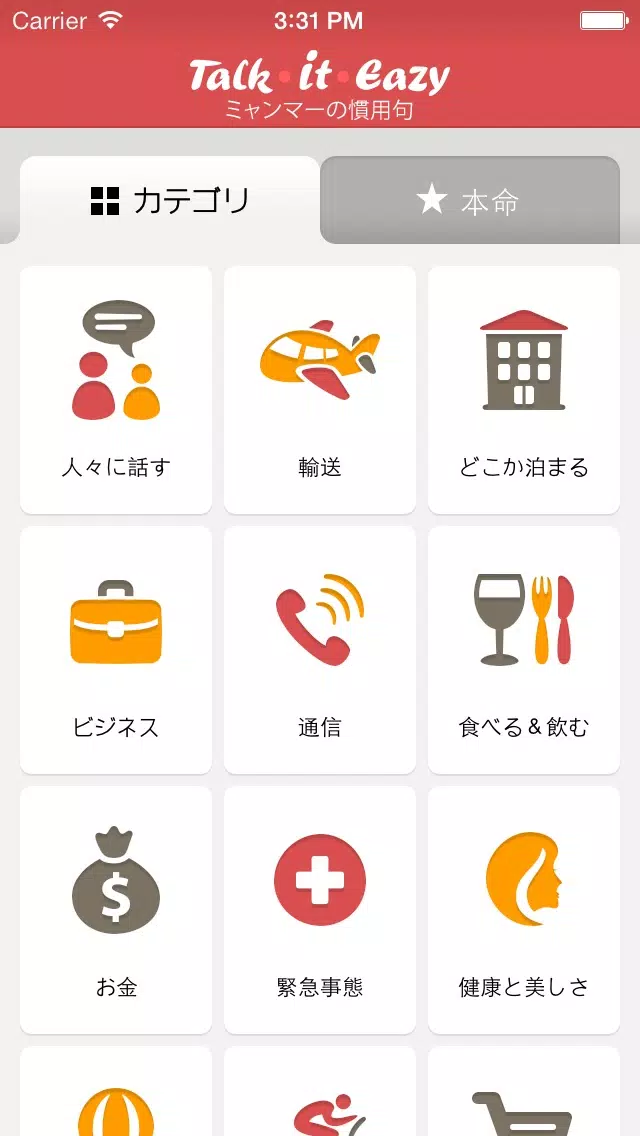Open the ビジネス category

[116, 650]
